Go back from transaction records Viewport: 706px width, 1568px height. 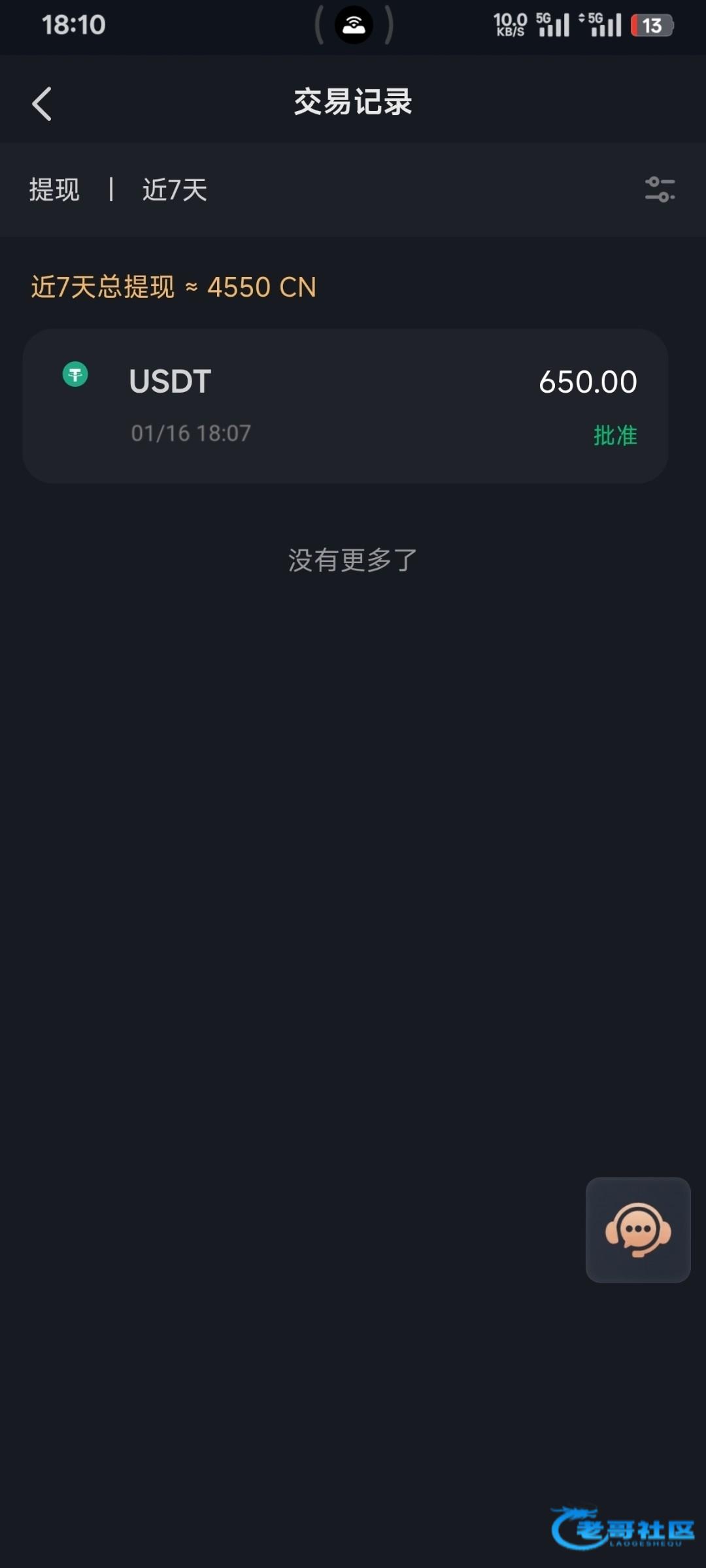click(42, 104)
